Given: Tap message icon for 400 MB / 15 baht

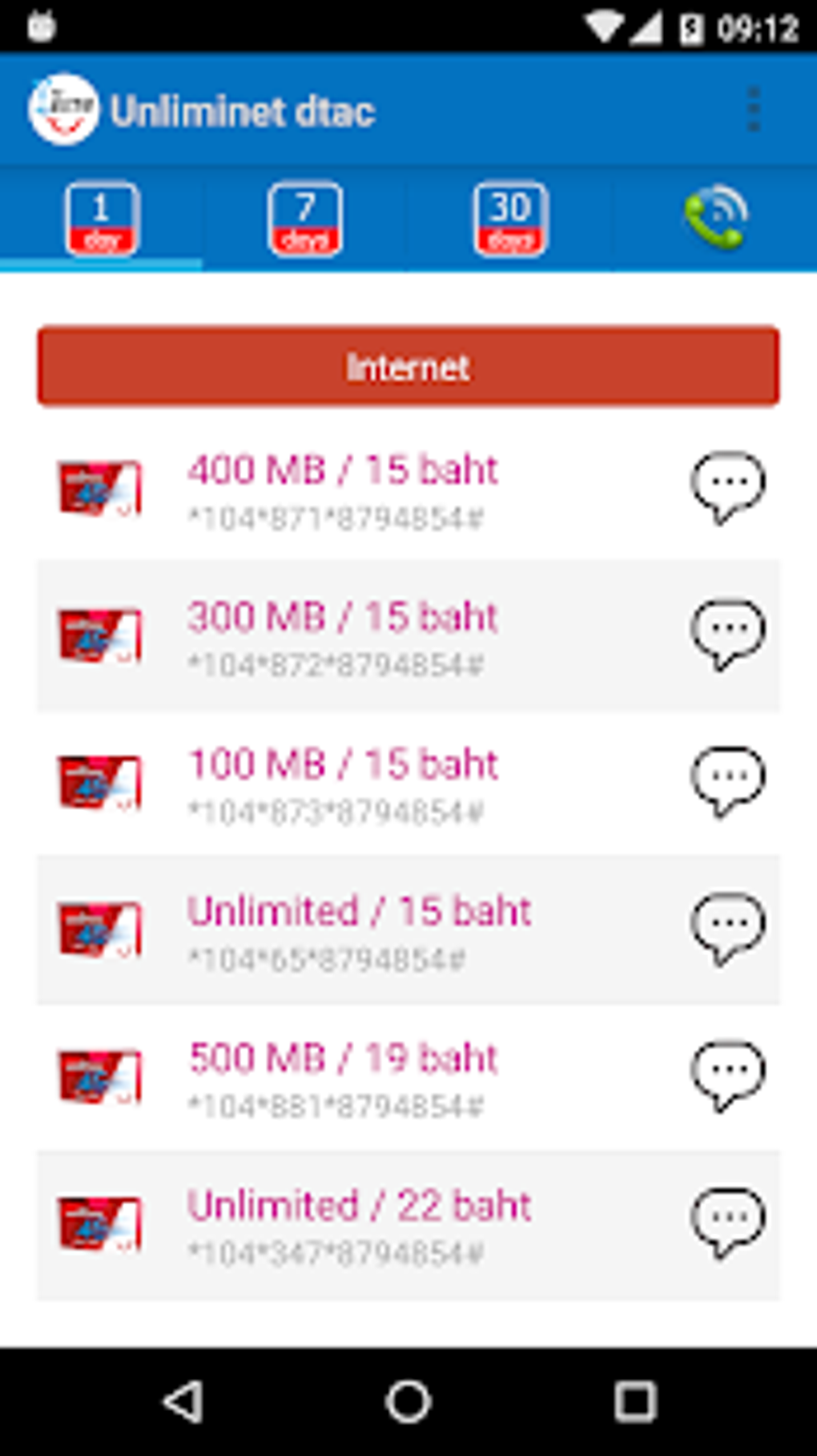Looking at the screenshot, I should click(x=727, y=486).
